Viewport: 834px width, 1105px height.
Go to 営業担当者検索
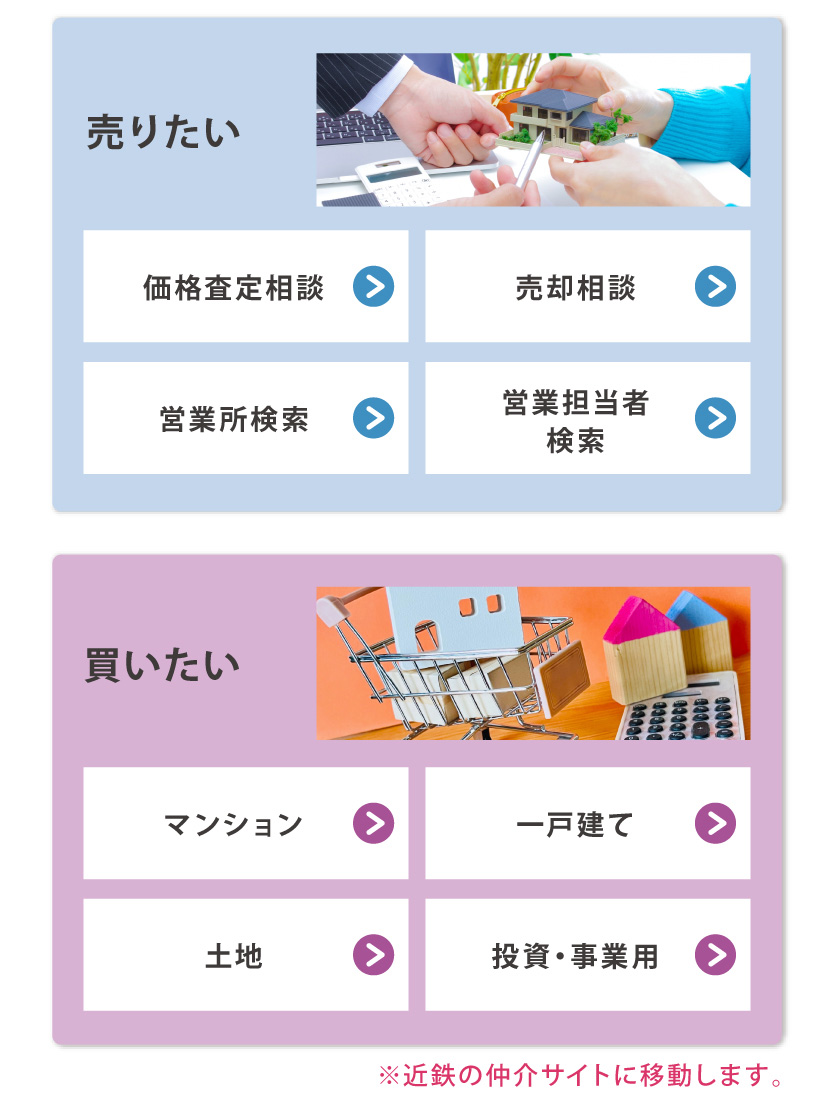[587, 418]
